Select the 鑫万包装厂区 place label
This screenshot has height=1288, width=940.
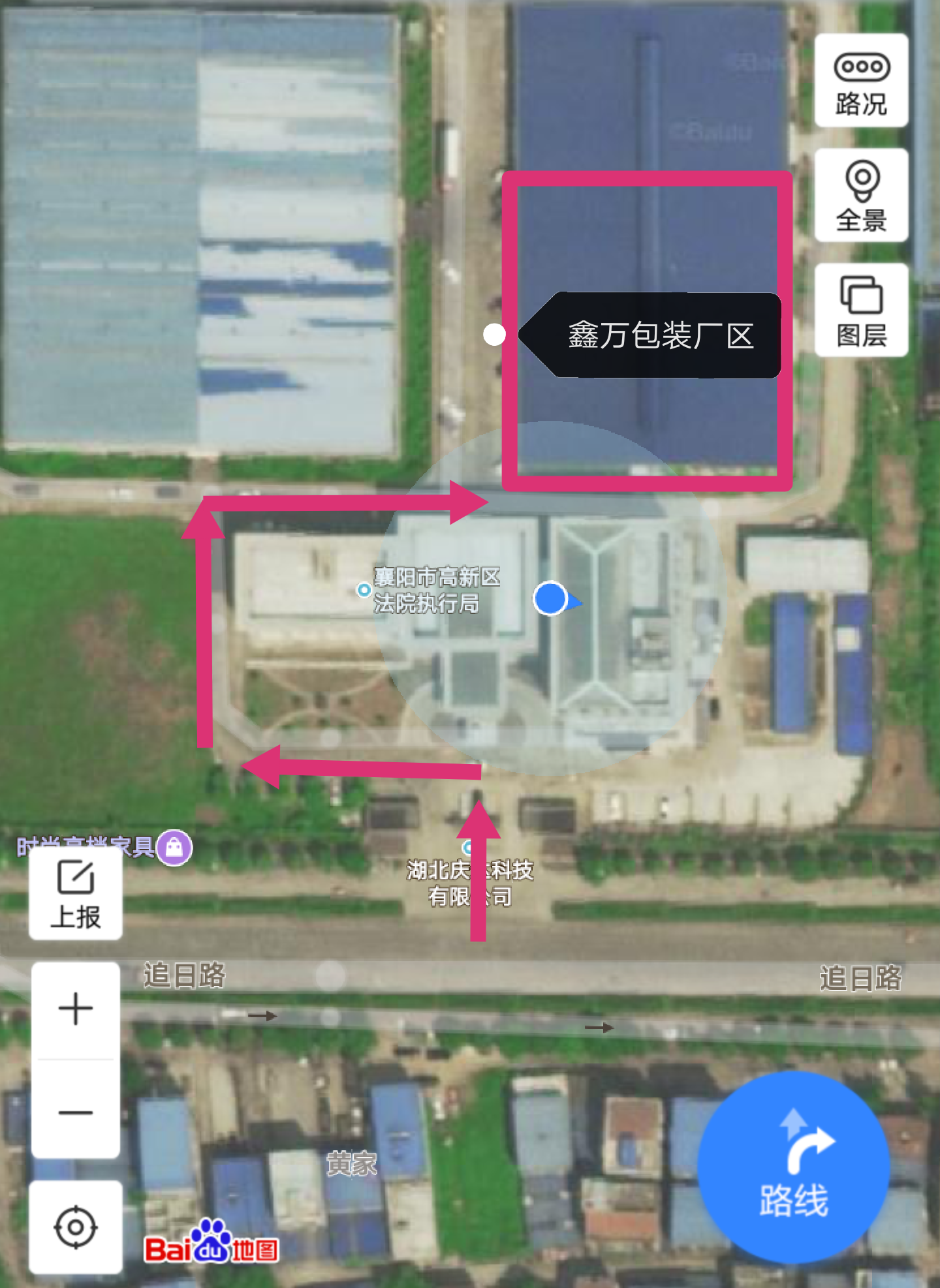click(x=659, y=335)
